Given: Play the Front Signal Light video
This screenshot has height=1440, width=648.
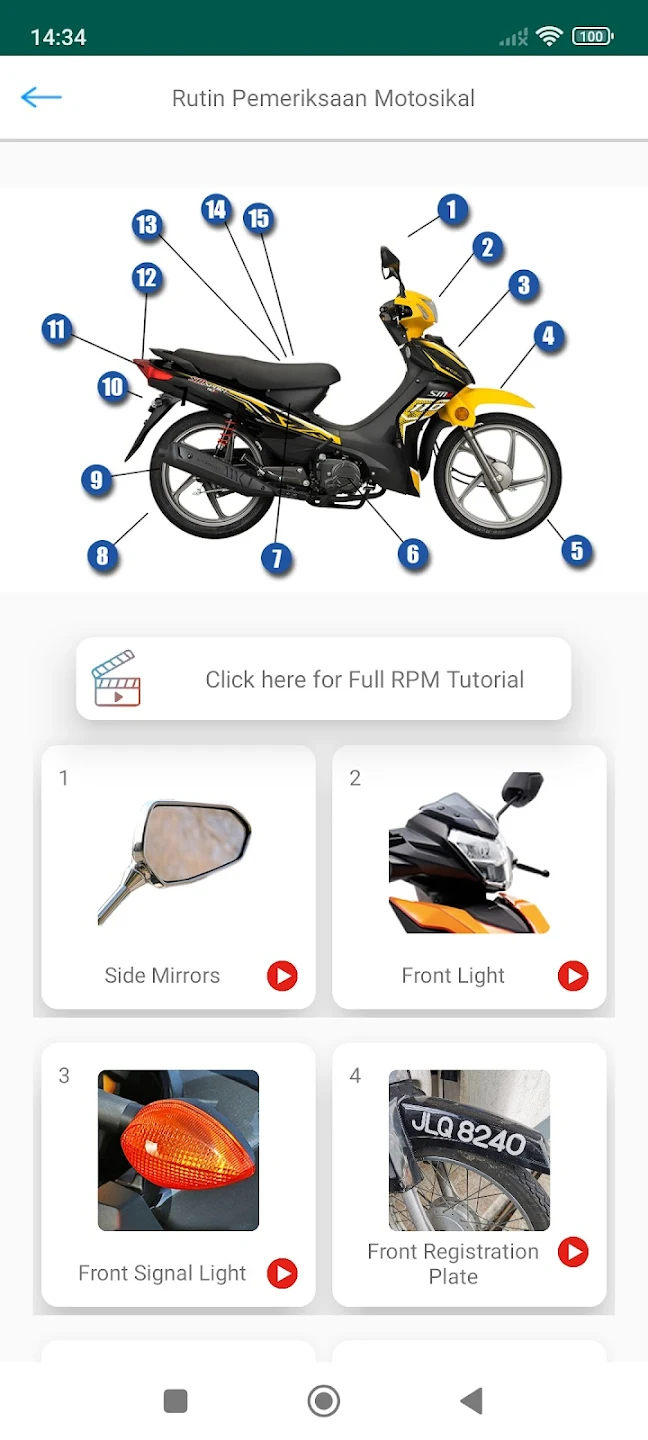Looking at the screenshot, I should click(282, 1273).
